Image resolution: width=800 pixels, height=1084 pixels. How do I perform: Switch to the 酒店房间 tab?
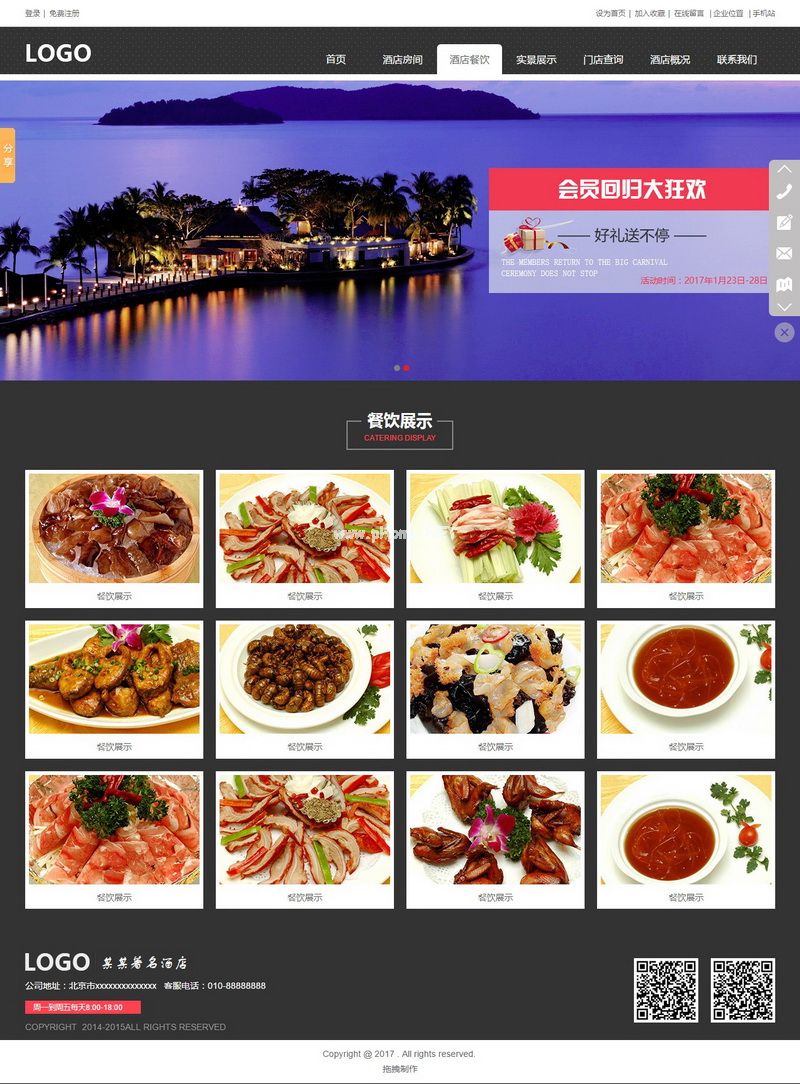[402, 60]
